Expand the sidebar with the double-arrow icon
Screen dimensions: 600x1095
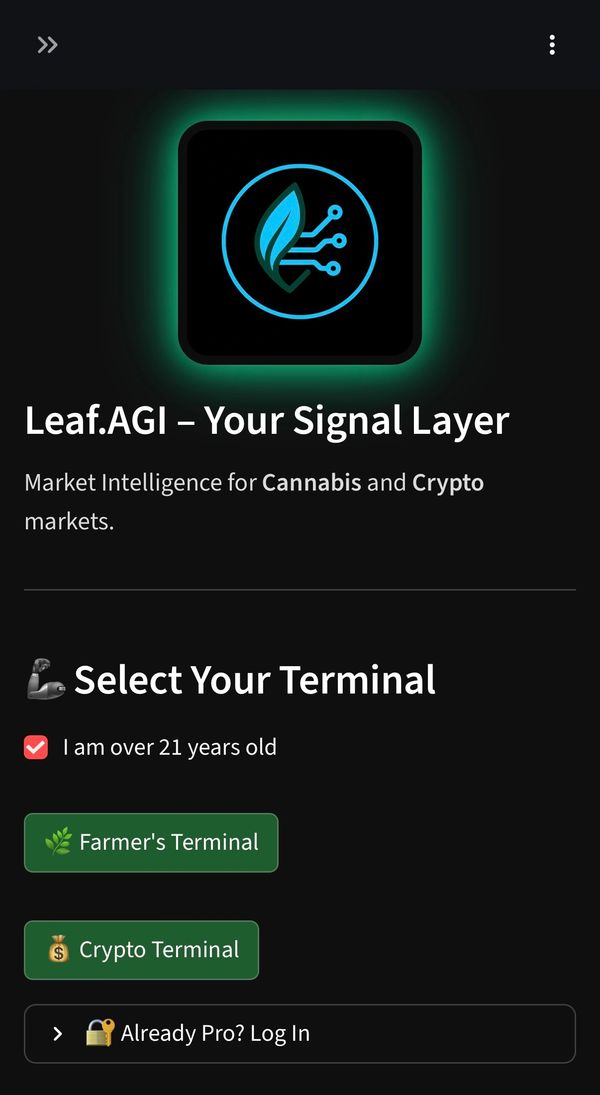(x=47, y=45)
